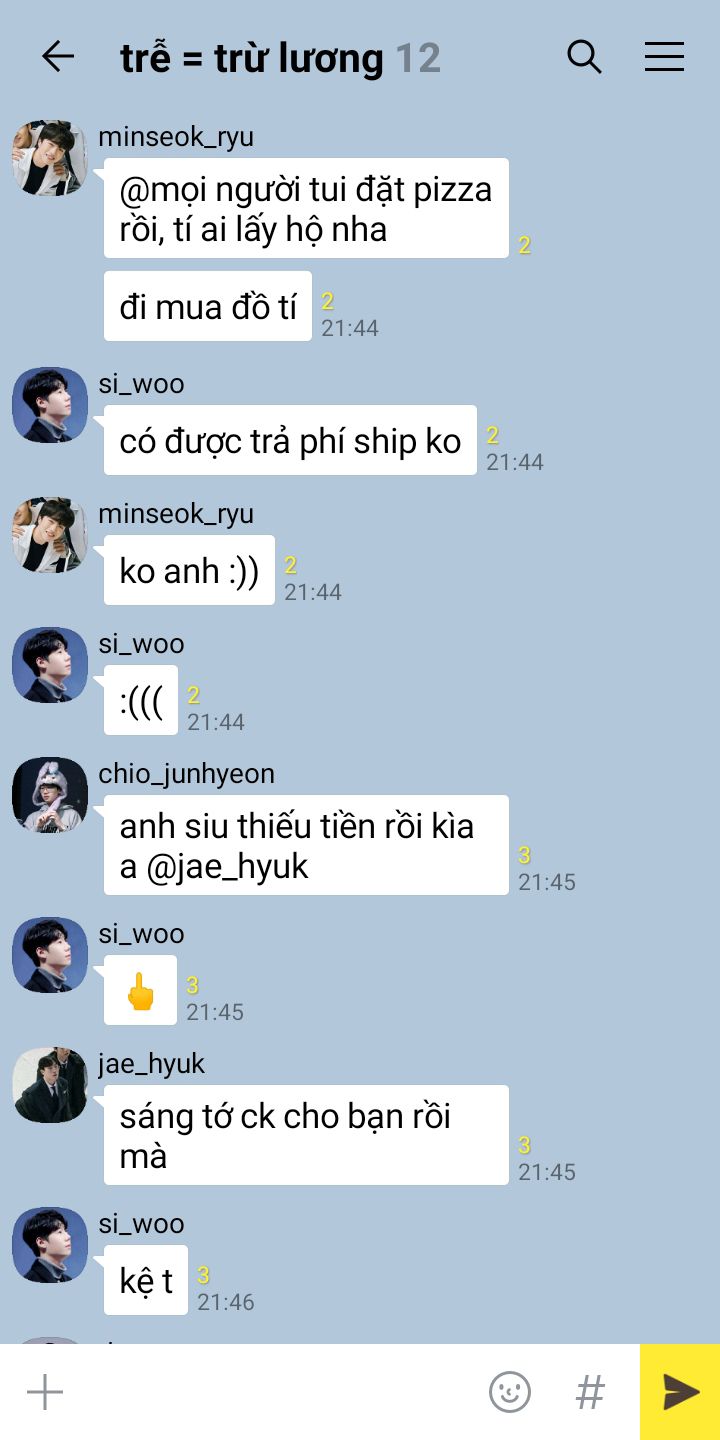Open chio_junhyeon's profile picture

50,795
